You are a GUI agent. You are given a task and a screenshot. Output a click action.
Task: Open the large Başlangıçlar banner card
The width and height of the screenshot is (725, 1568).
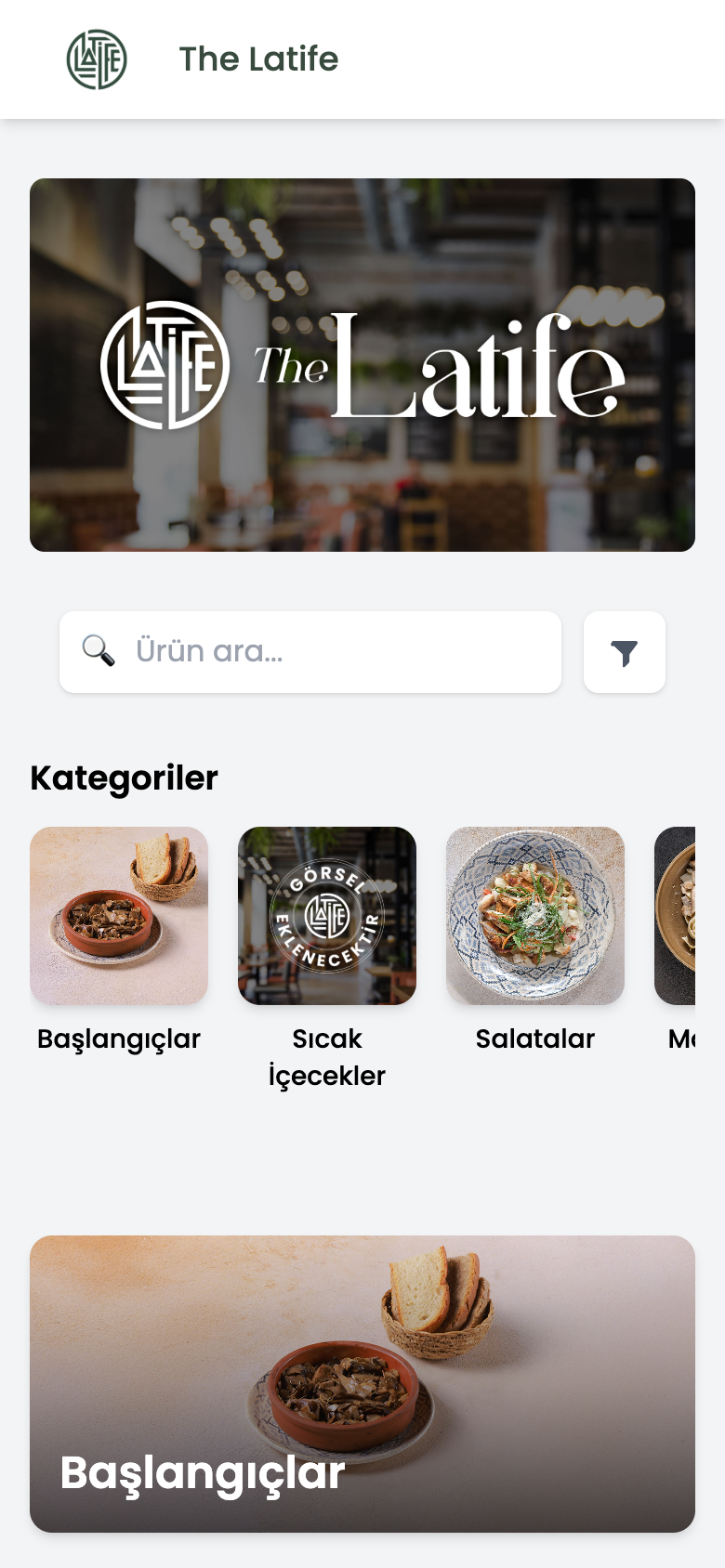coord(362,1383)
